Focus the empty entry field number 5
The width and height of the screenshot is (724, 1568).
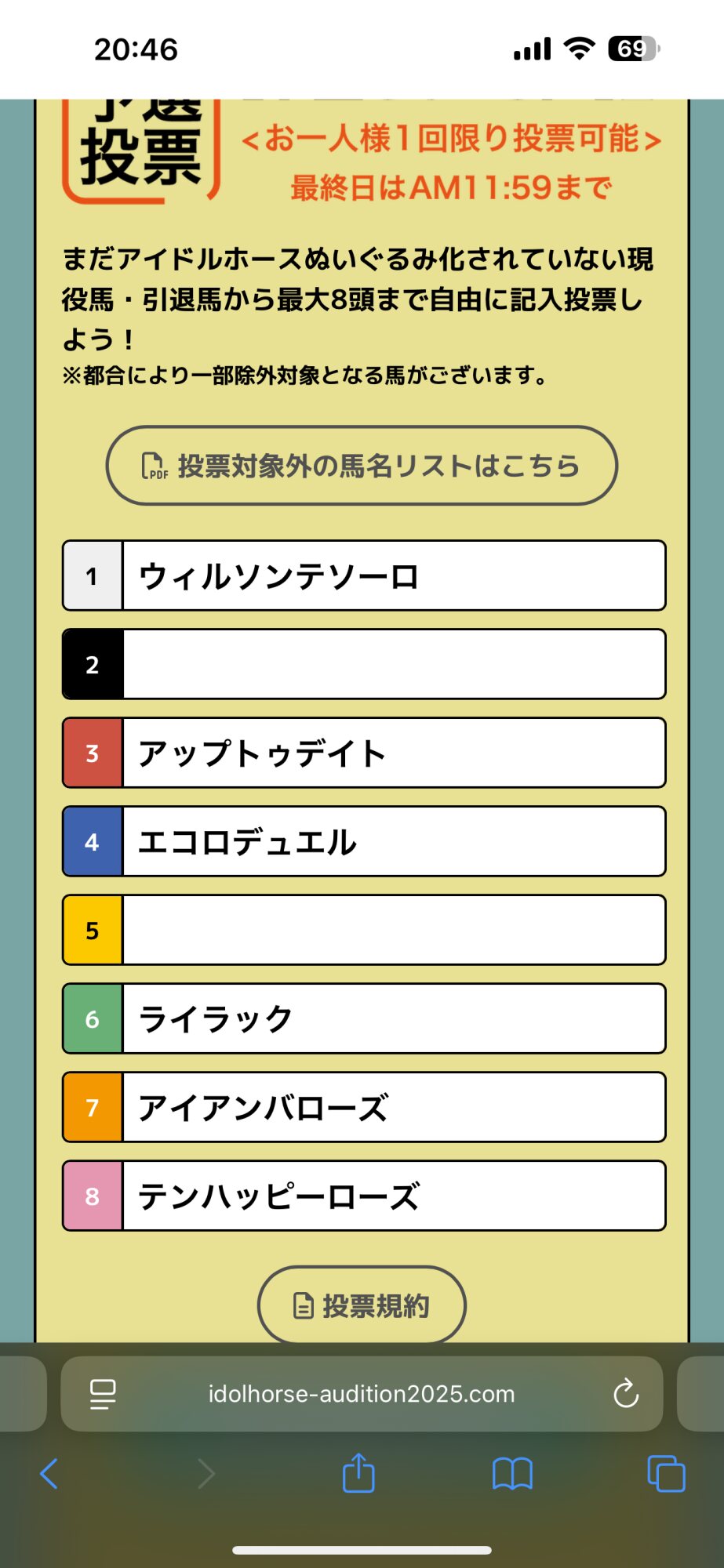click(395, 930)
